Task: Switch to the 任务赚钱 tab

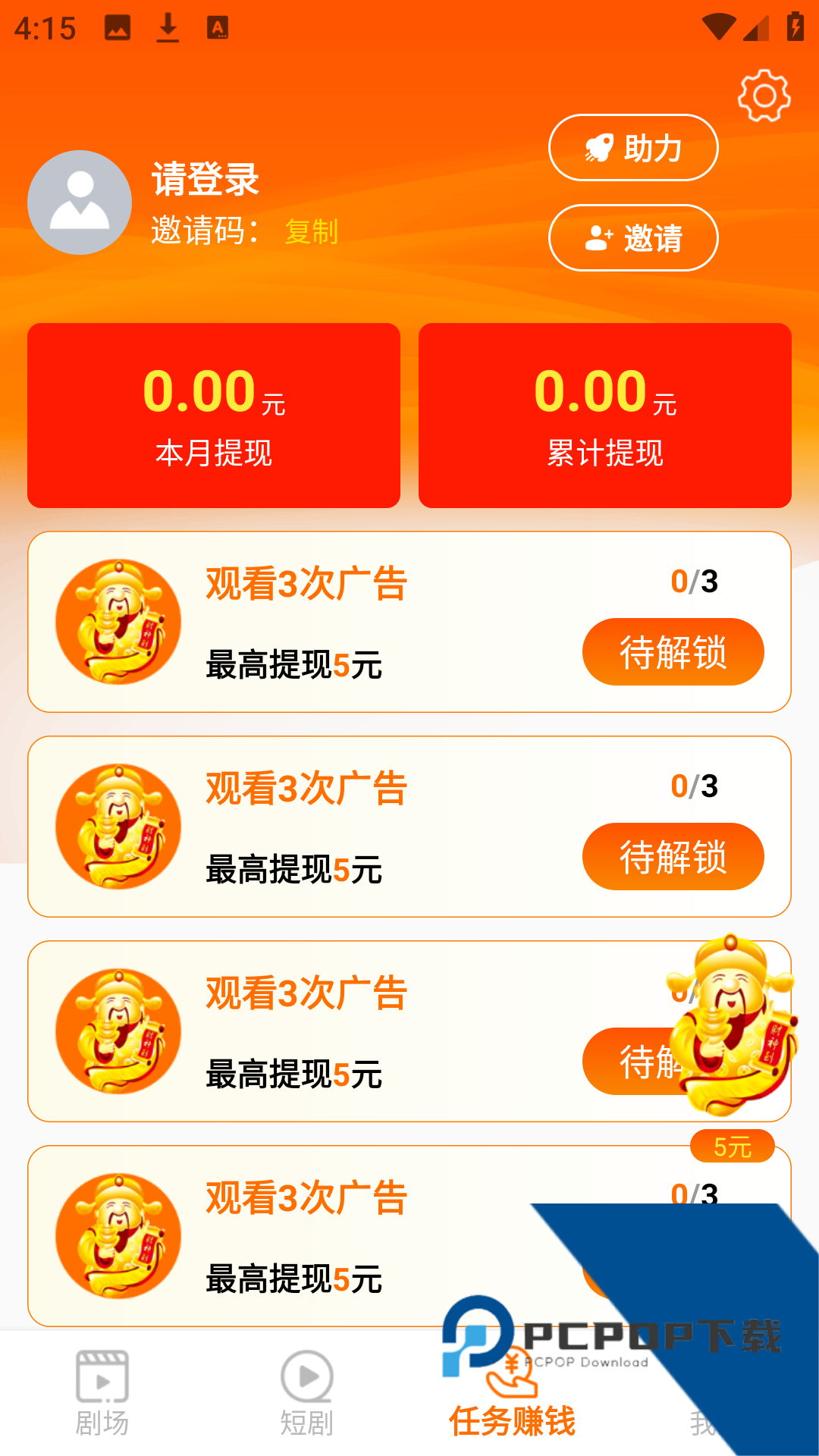Action: (x=512, y=1423)
